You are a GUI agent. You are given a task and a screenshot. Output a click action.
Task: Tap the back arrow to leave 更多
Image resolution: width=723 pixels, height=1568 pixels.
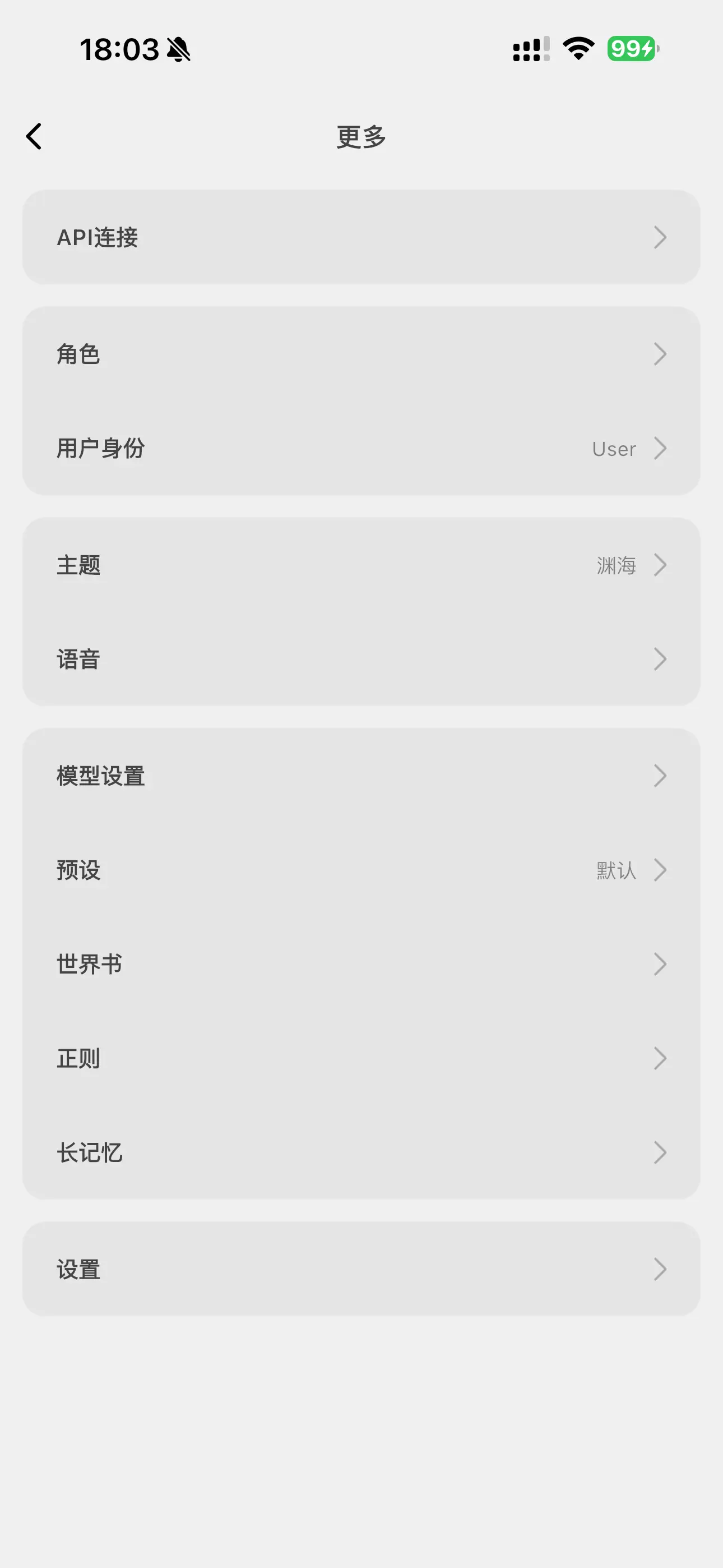coord(35,135)
